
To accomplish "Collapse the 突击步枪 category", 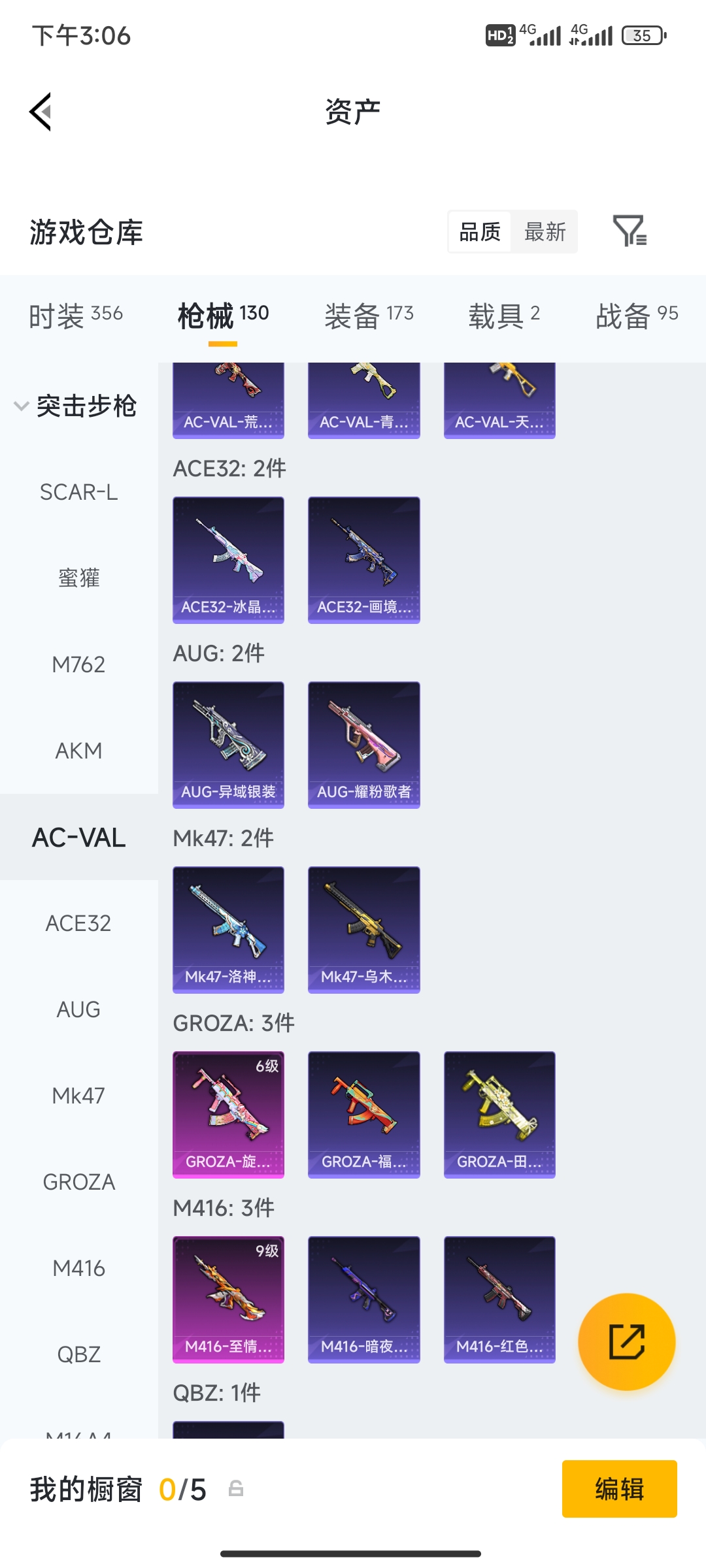I will click(75, 406).
